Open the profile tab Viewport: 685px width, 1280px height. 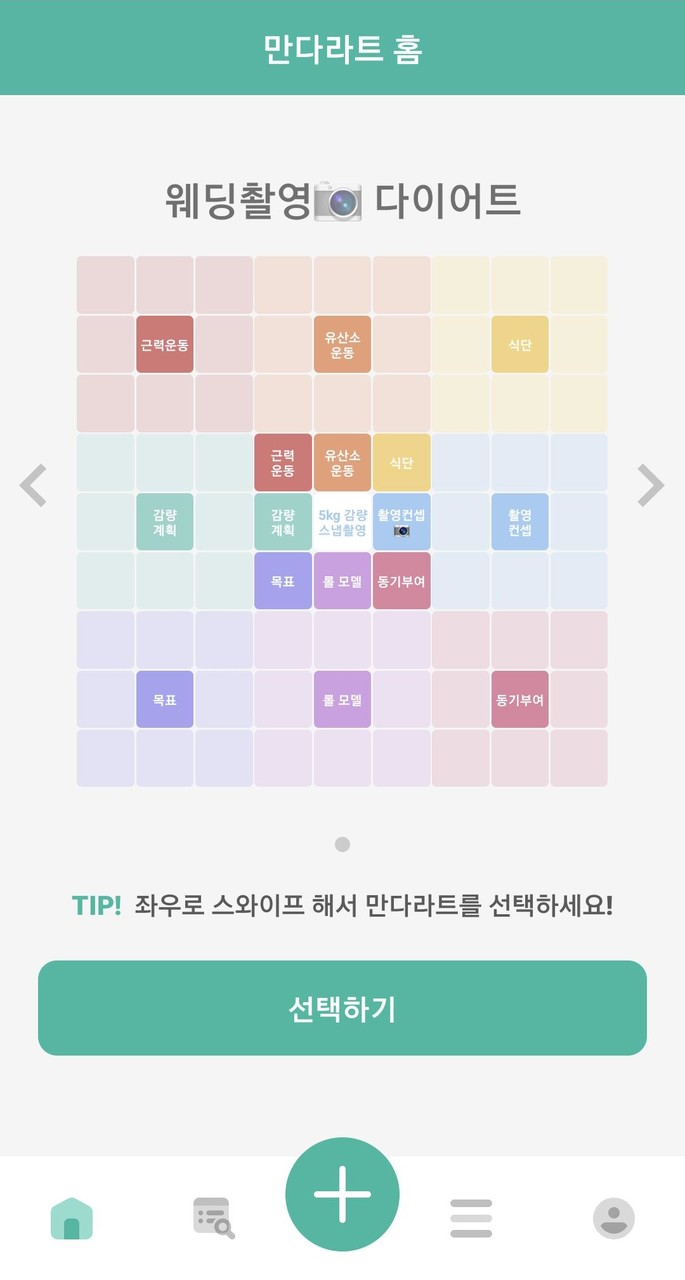613,1218
